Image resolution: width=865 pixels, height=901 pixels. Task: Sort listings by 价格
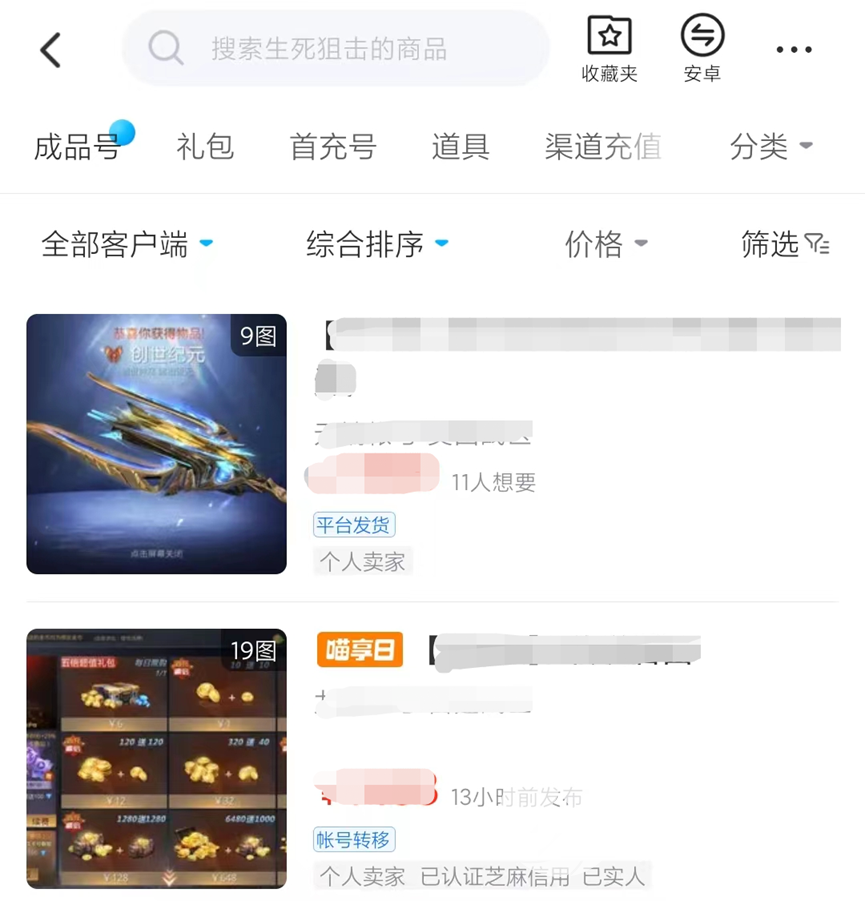tap(606, 244)
